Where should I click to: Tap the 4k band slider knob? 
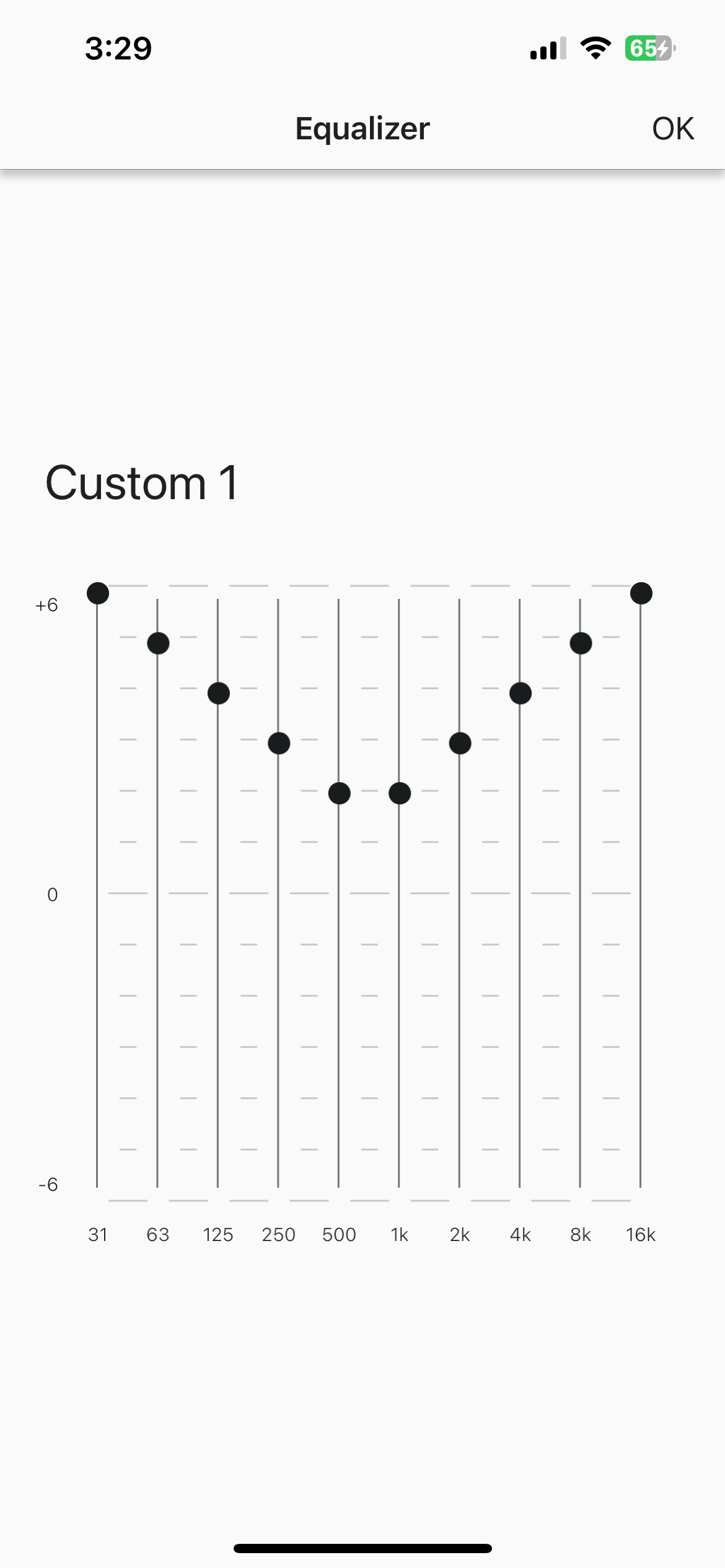coord(521,693)
